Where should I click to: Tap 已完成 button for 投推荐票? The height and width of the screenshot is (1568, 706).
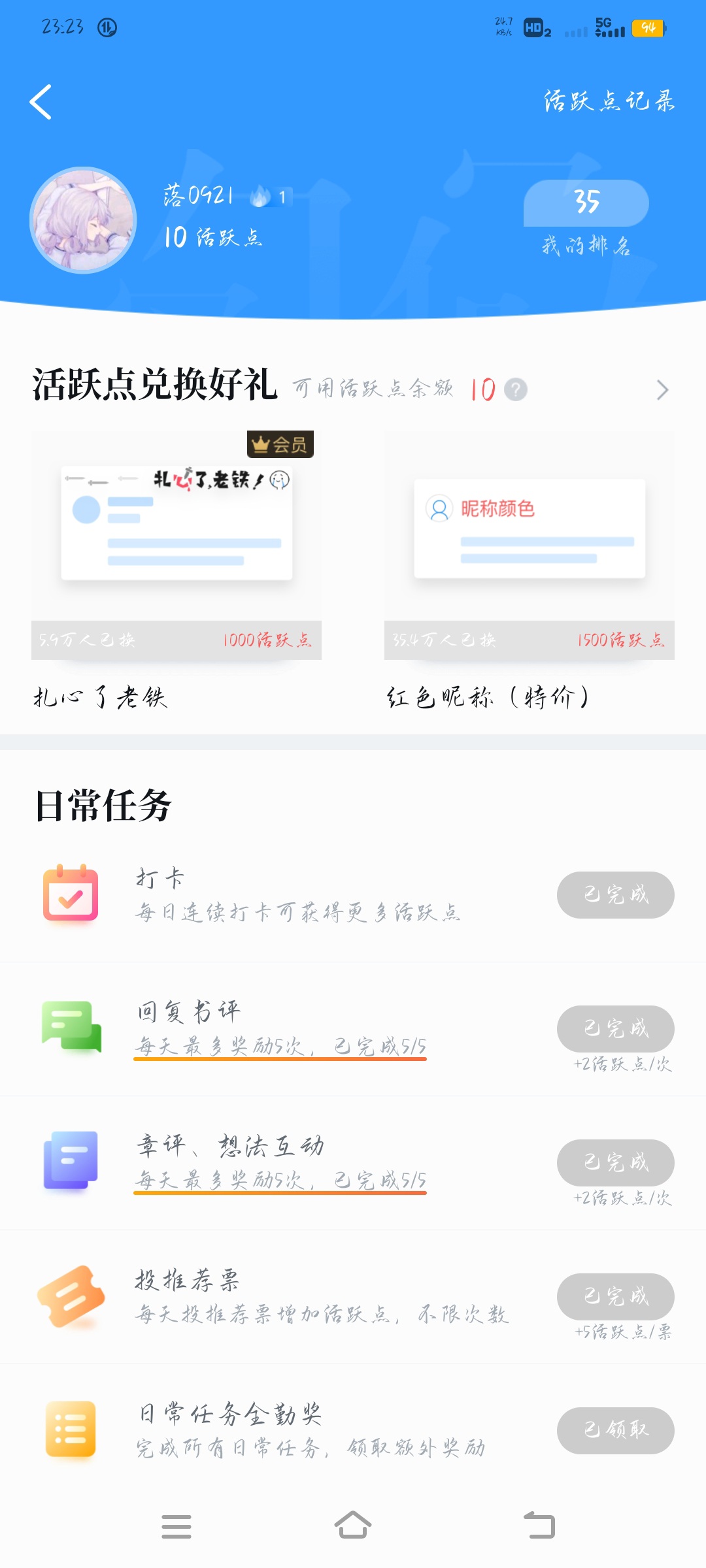point(616,1297)
